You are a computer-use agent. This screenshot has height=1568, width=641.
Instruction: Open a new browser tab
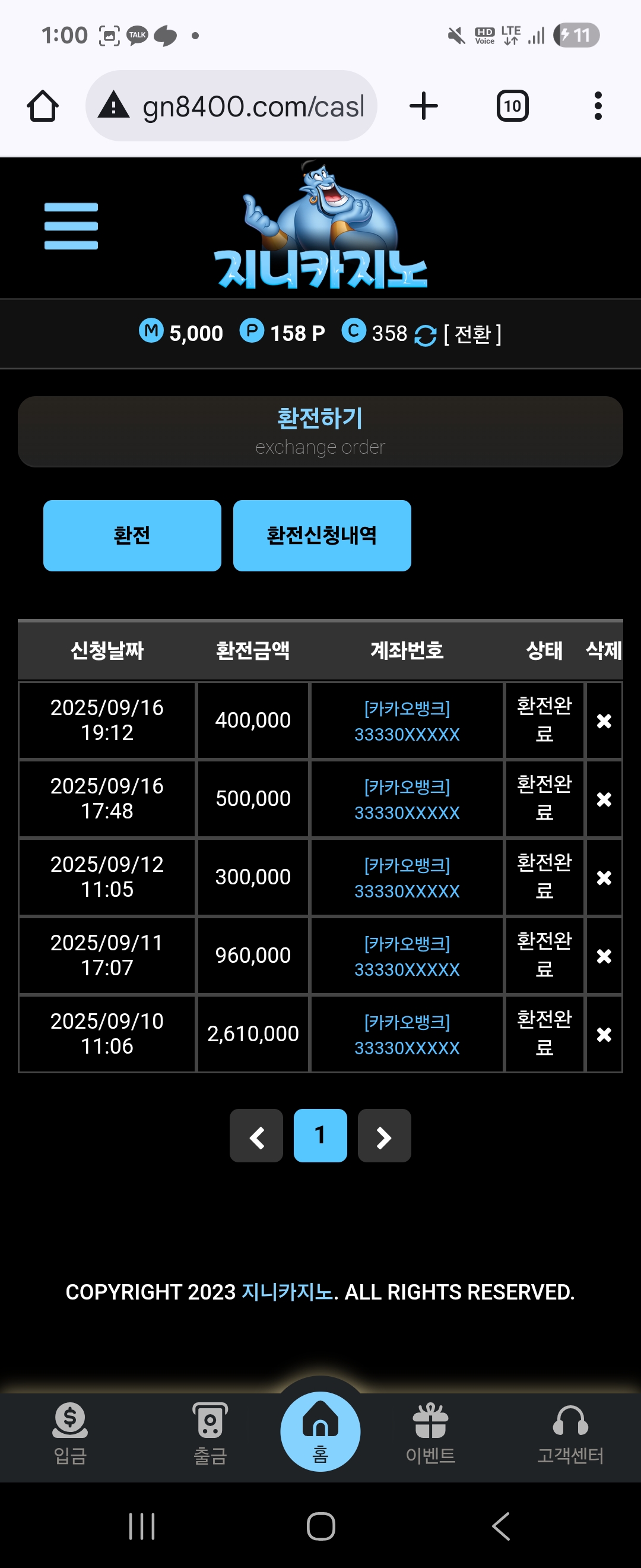(423, 106)
